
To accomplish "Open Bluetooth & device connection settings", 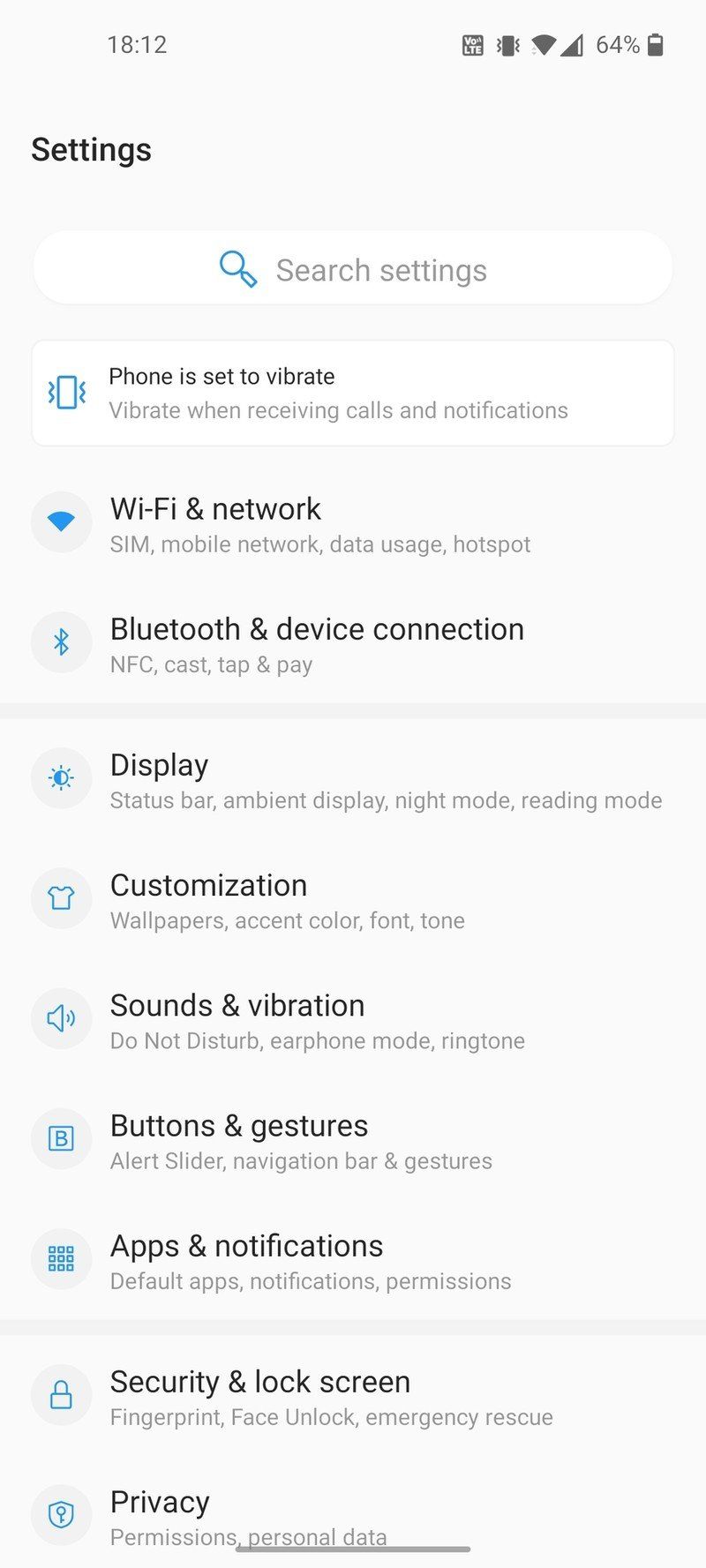I will 353,642.
